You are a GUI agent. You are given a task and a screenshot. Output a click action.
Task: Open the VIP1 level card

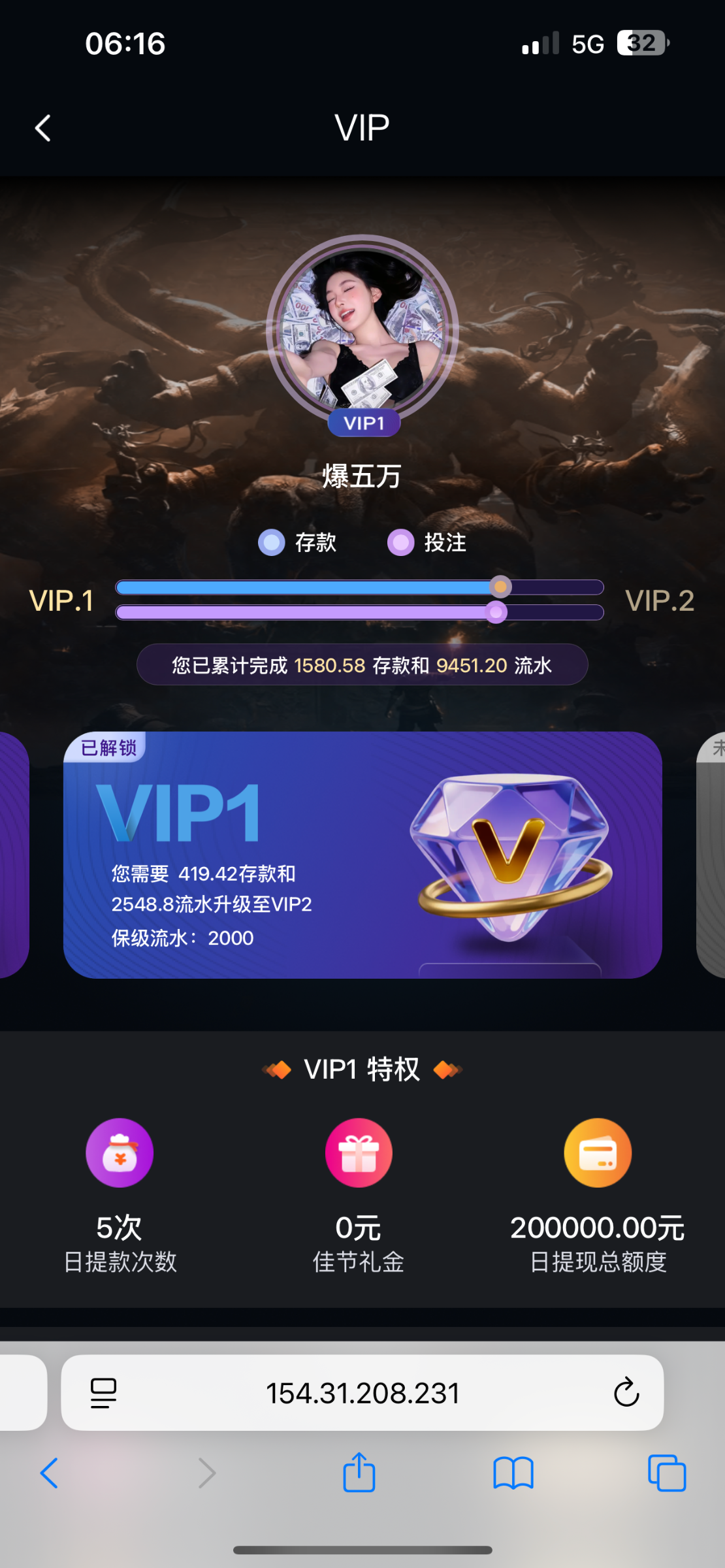coord(362,855)
